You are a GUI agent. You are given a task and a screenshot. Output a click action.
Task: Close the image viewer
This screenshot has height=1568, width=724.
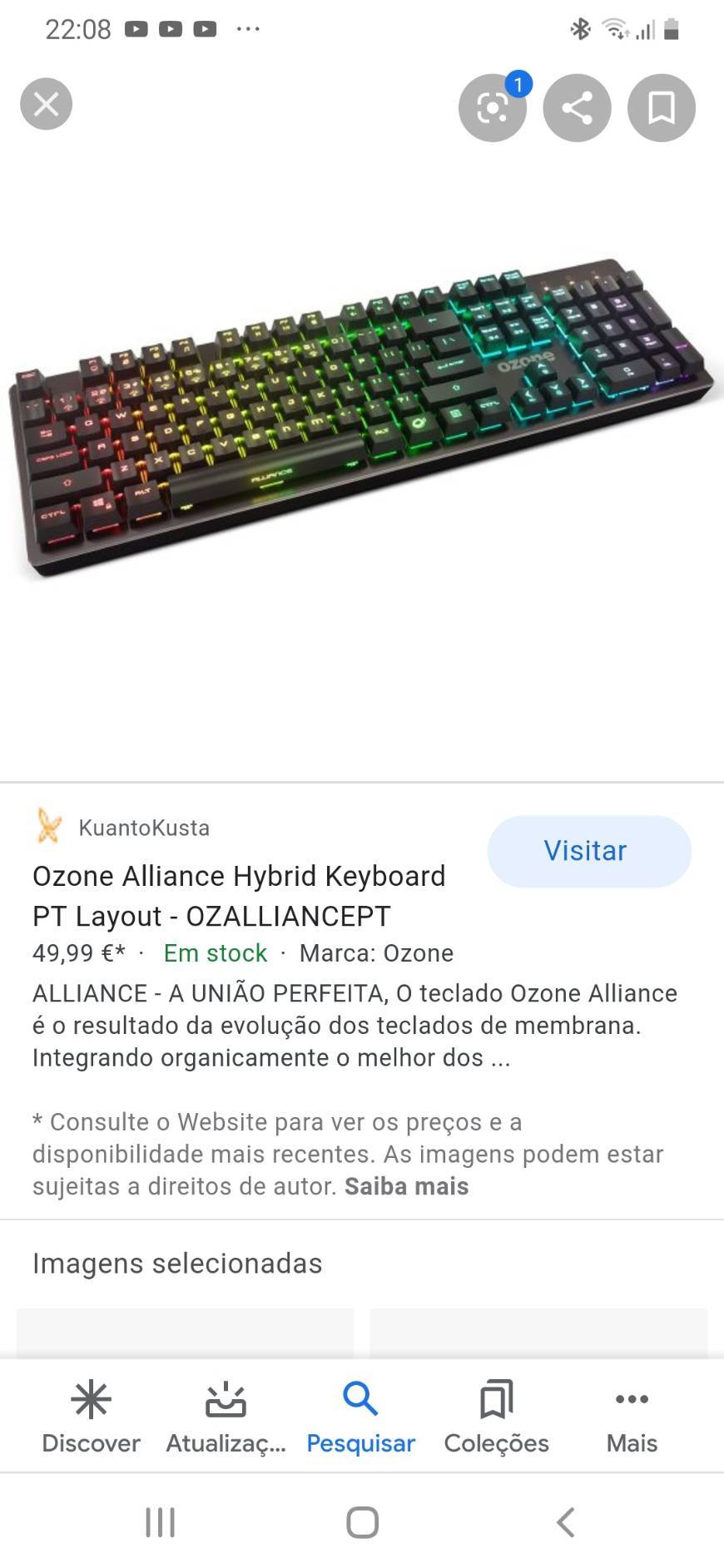(46, 104)
